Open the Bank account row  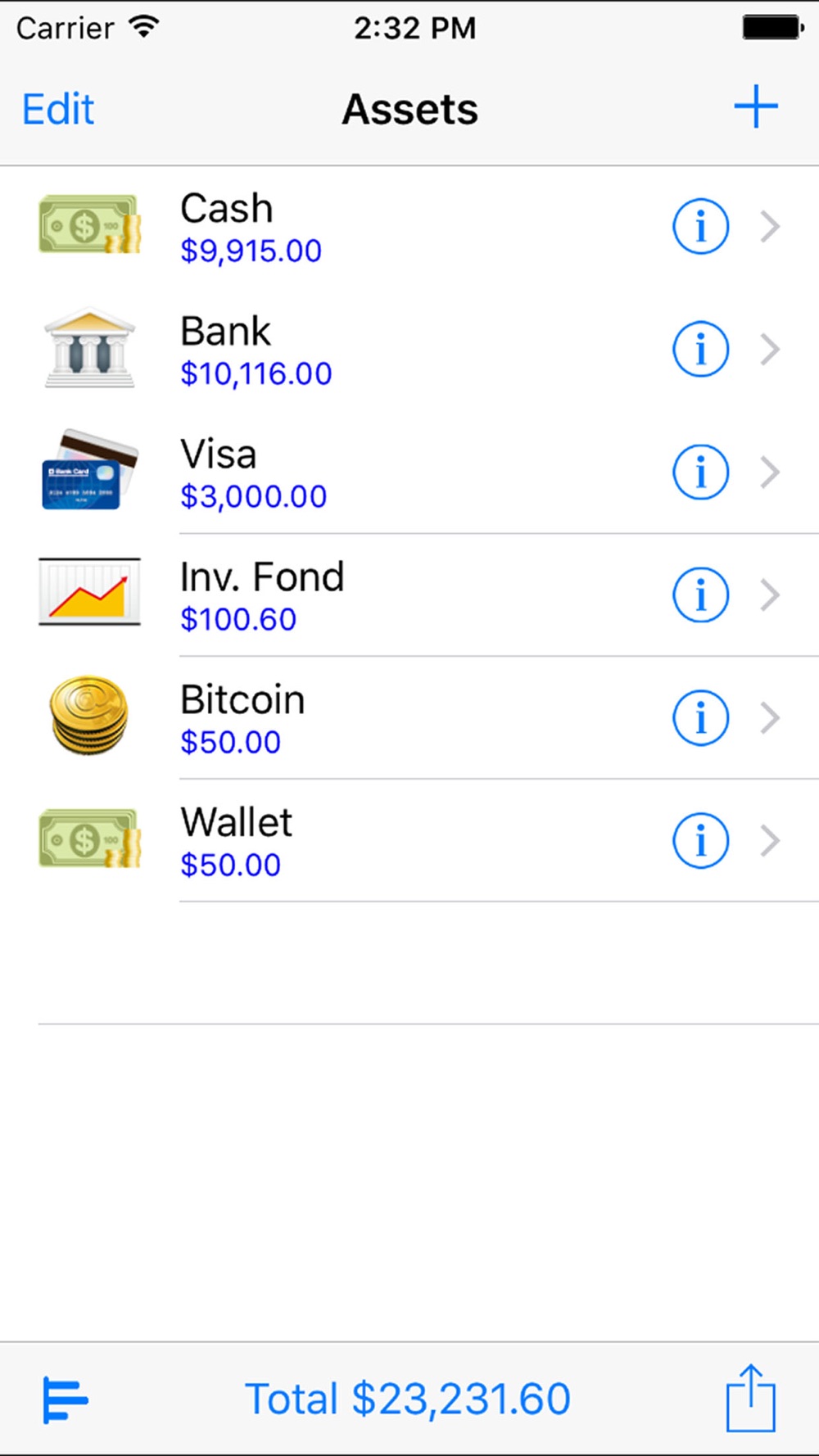pyautogui.click(x=409, y=350)
